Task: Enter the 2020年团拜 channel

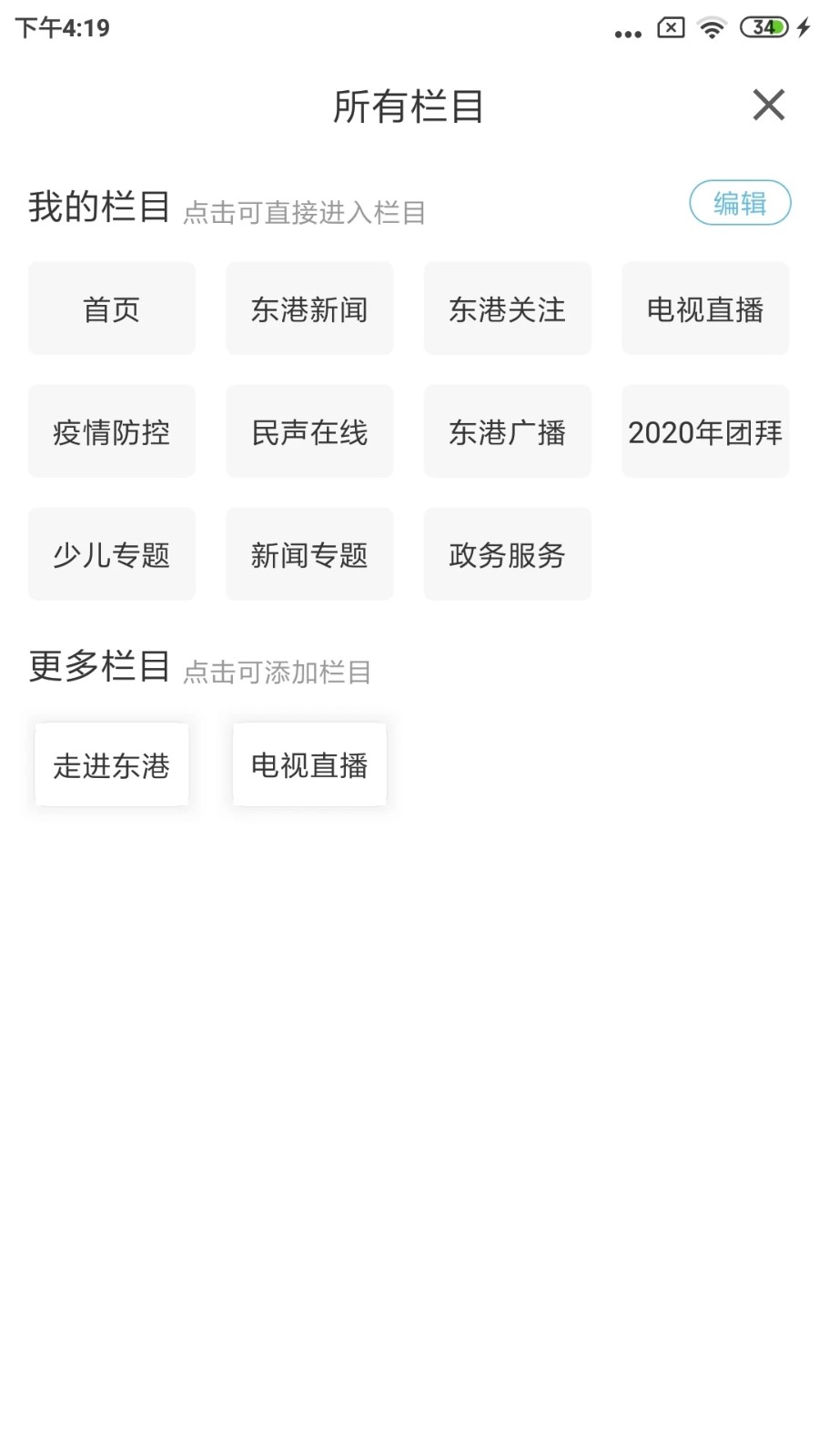Action: point(705,430)
